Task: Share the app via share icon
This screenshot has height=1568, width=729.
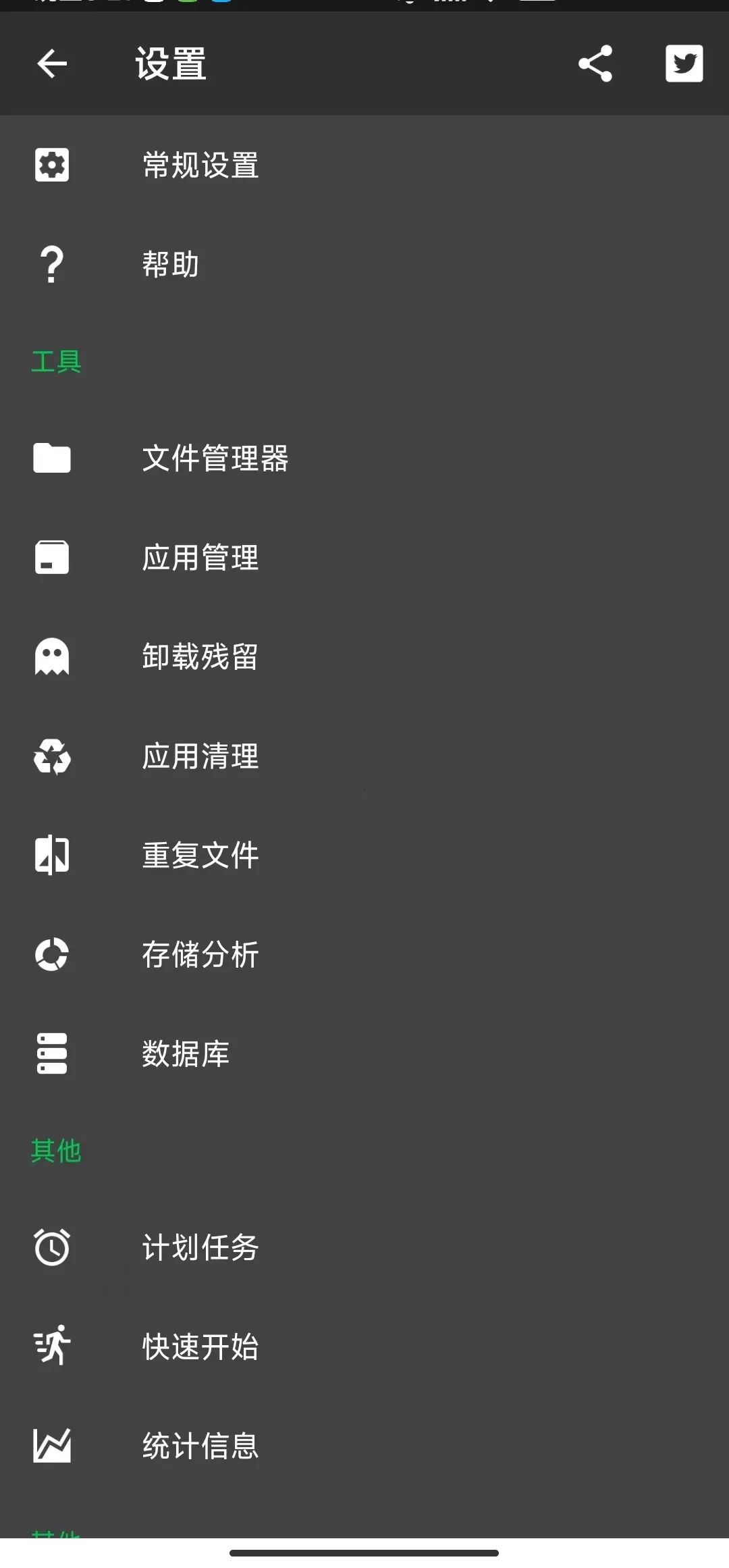Action: pos(595,64)
